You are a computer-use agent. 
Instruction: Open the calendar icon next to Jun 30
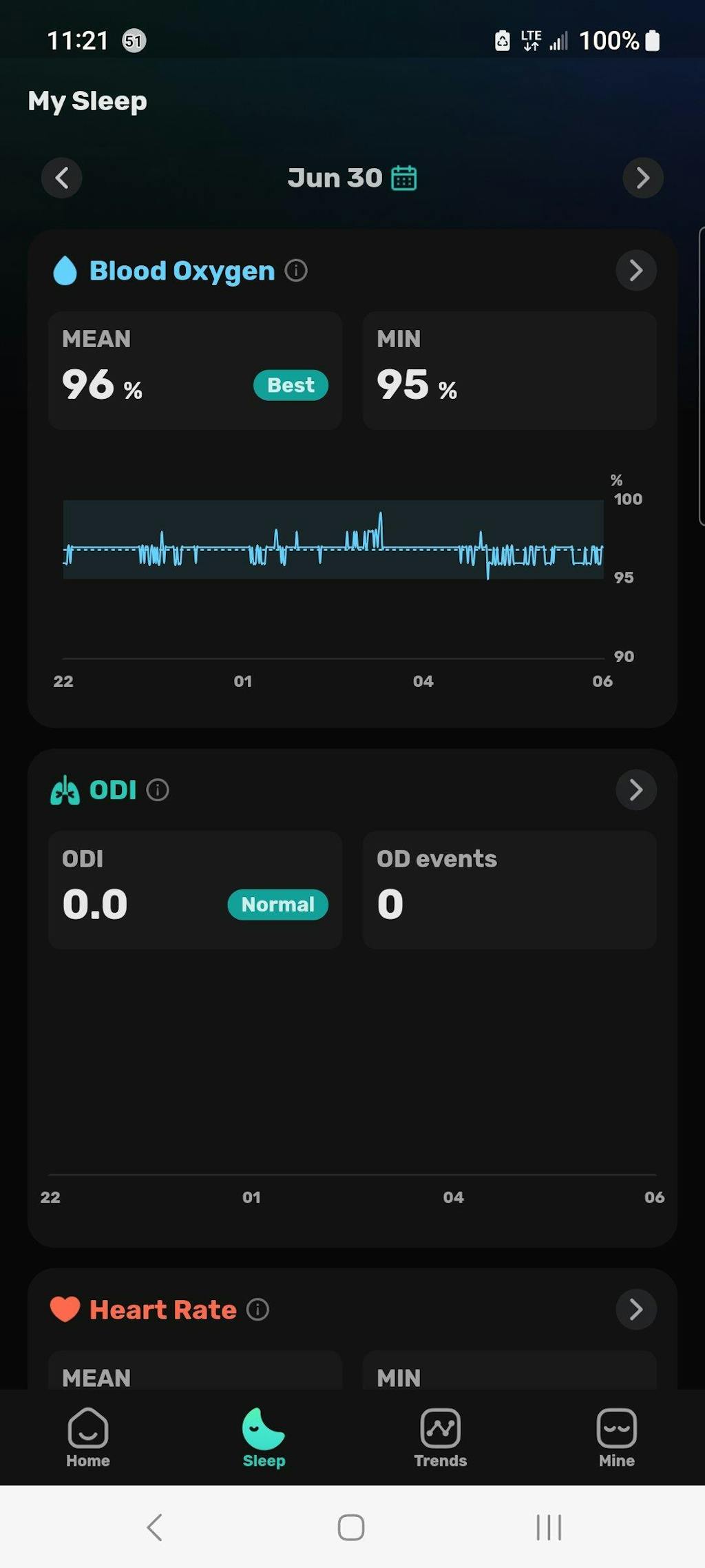(405, 177)
